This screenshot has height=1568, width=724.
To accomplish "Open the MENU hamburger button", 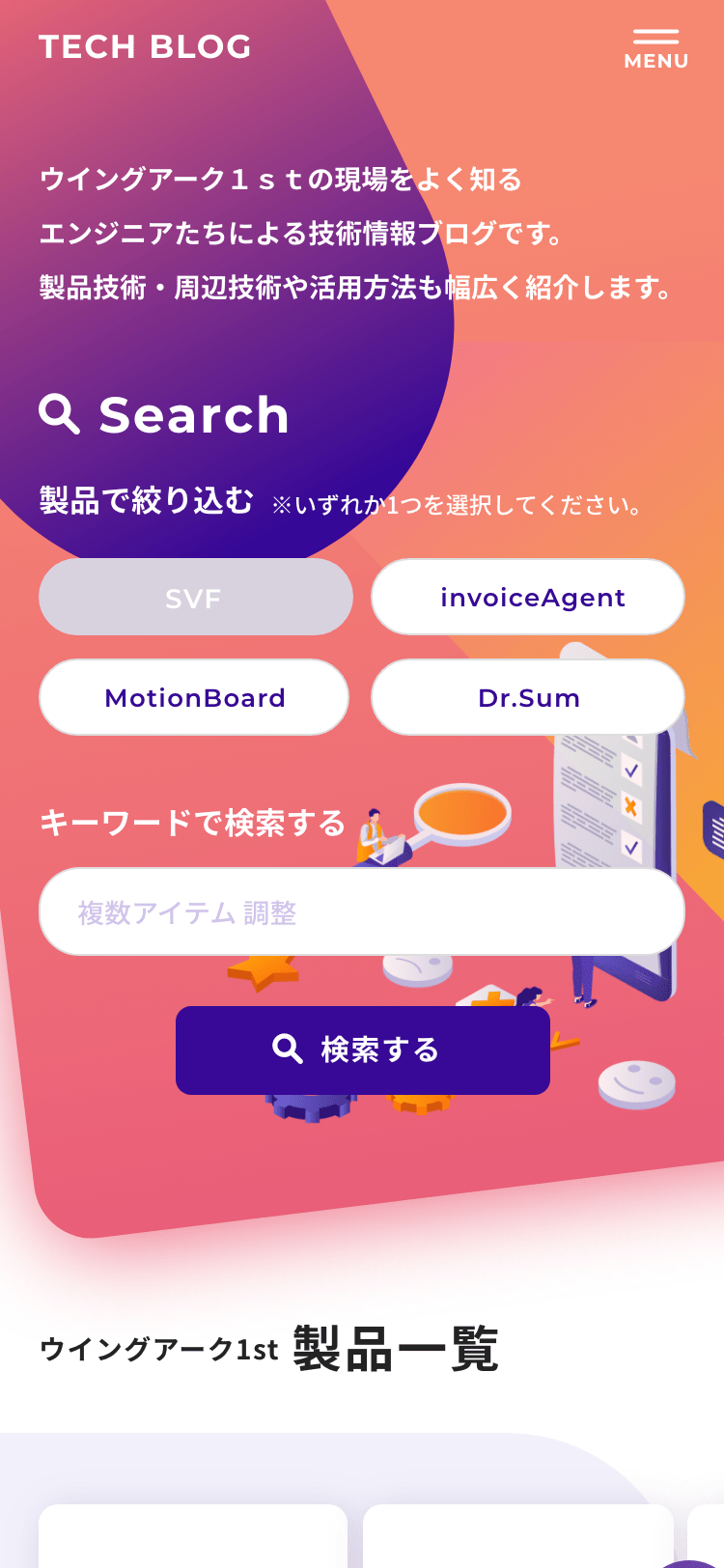I will 655,48.
